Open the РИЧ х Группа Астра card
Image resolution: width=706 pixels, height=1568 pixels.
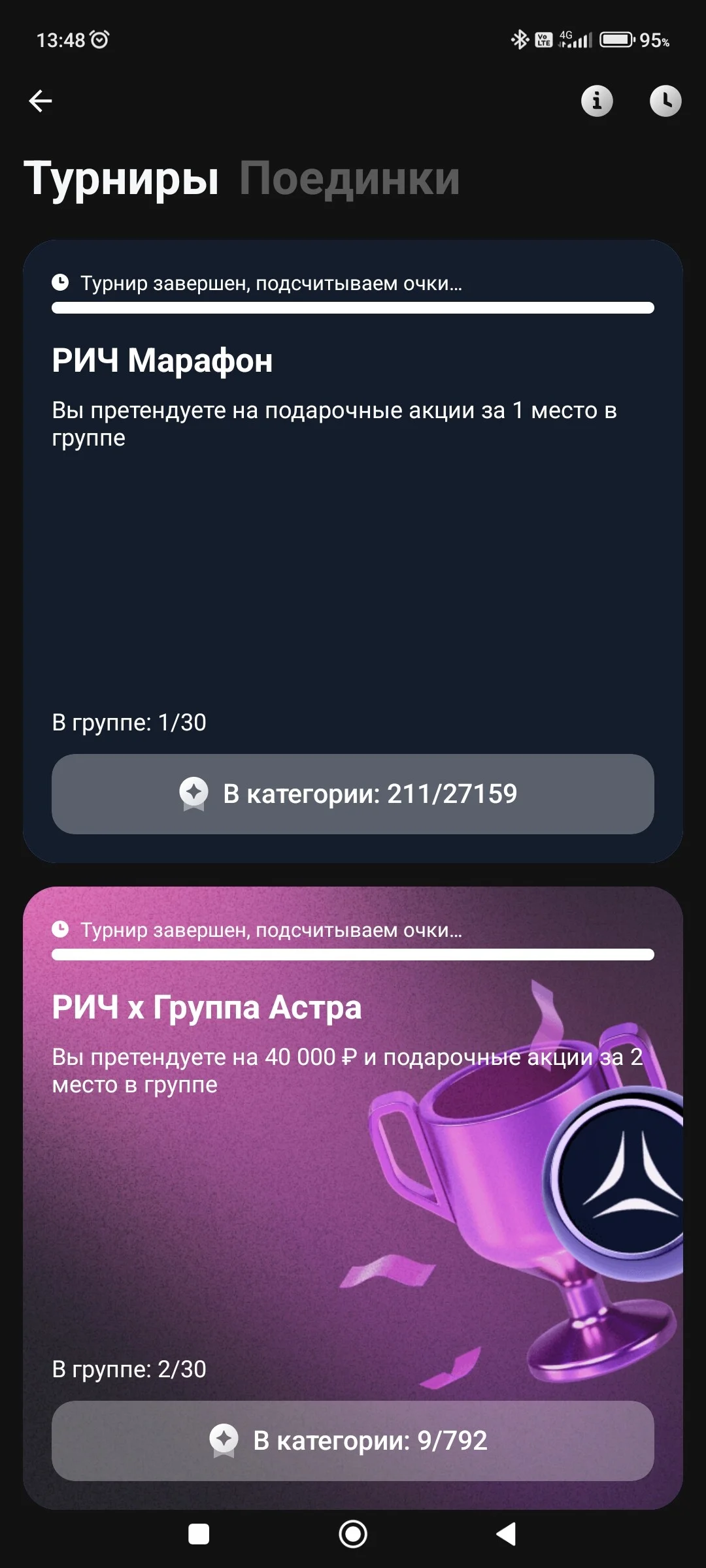pos(353,1198)
